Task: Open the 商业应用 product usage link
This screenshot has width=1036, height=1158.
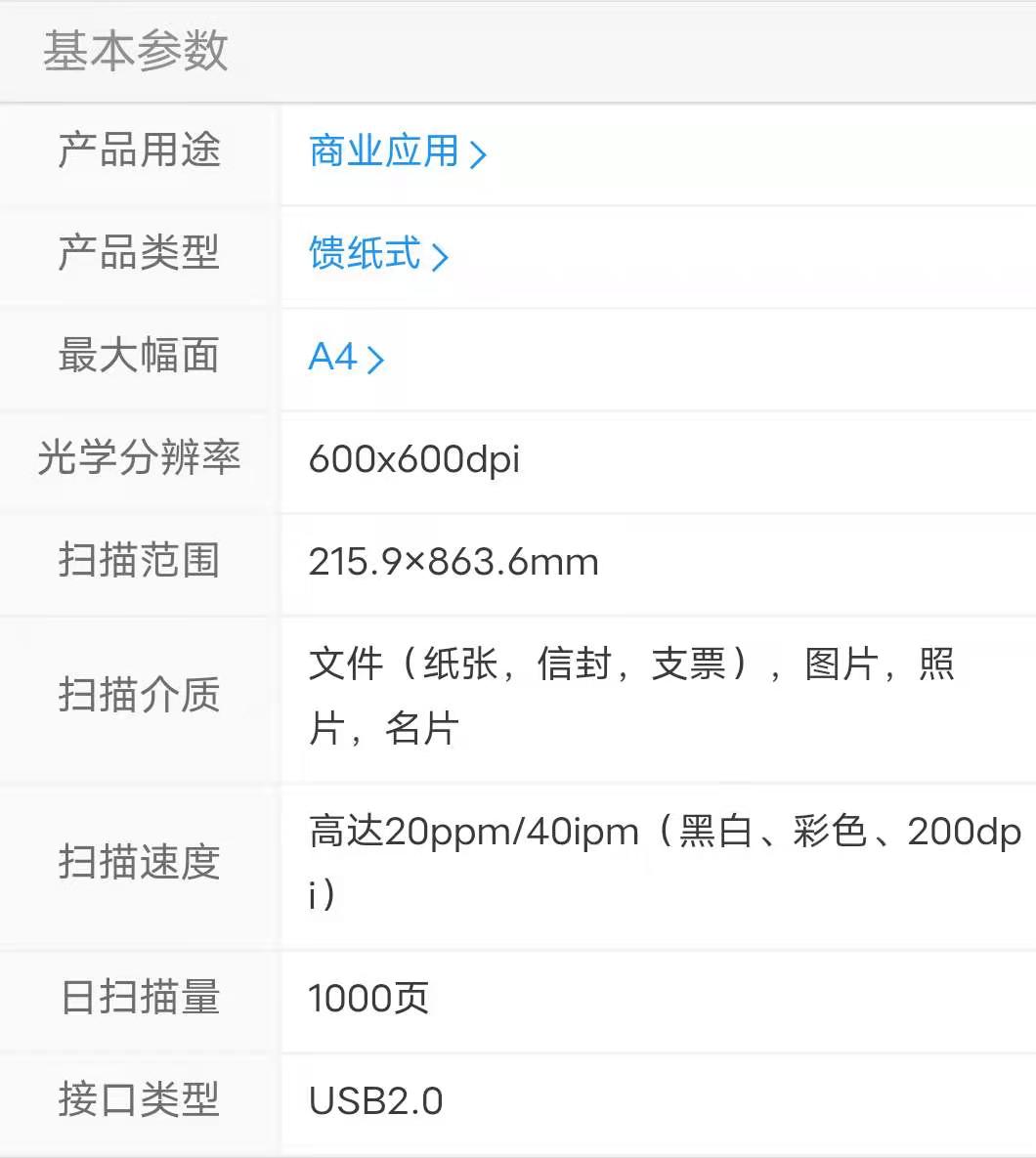Action: point(396,151)
